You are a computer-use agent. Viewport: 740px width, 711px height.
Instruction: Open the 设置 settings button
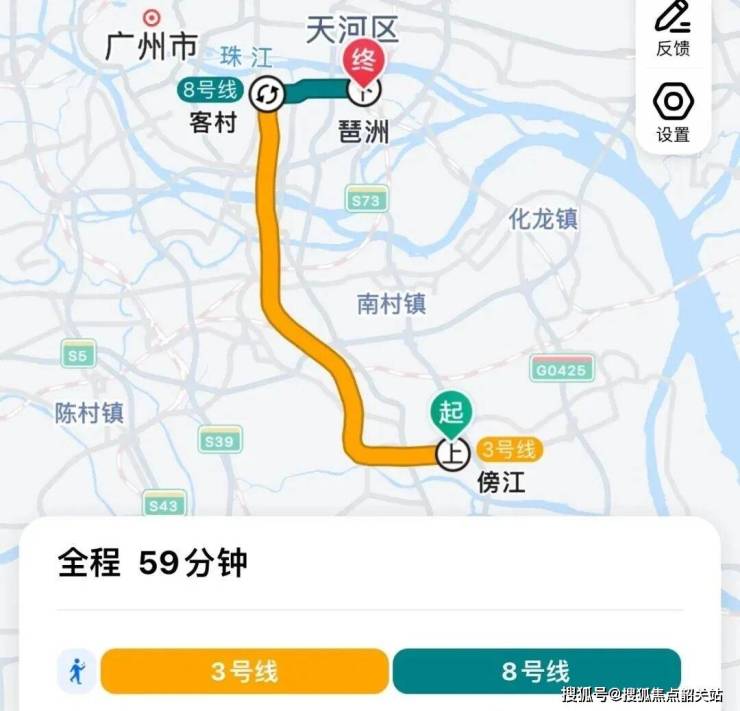(x=673, y=112)
